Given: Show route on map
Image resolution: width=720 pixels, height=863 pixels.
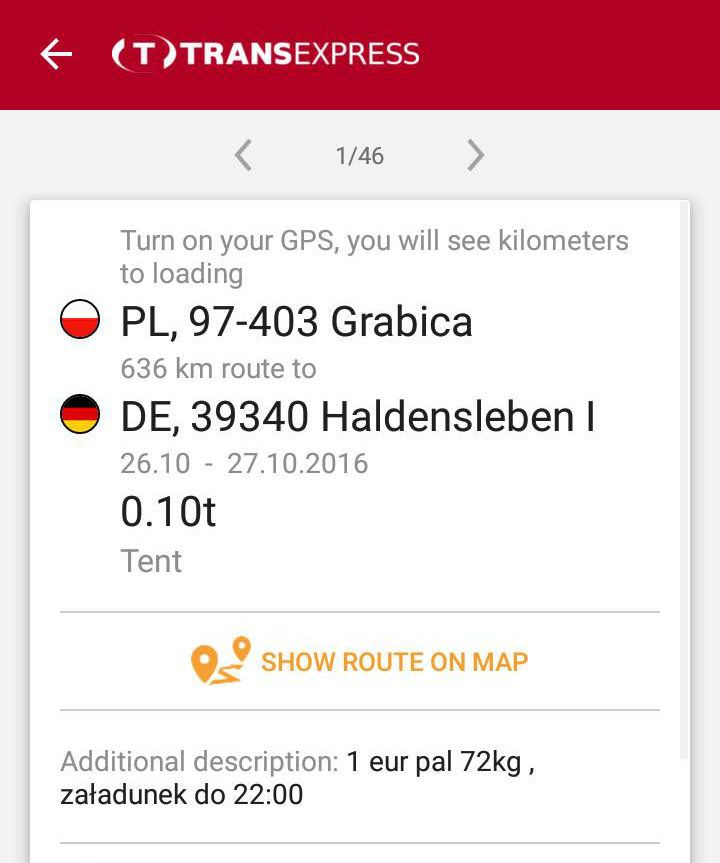Looking at the screenshot, I should pos(360,661).
